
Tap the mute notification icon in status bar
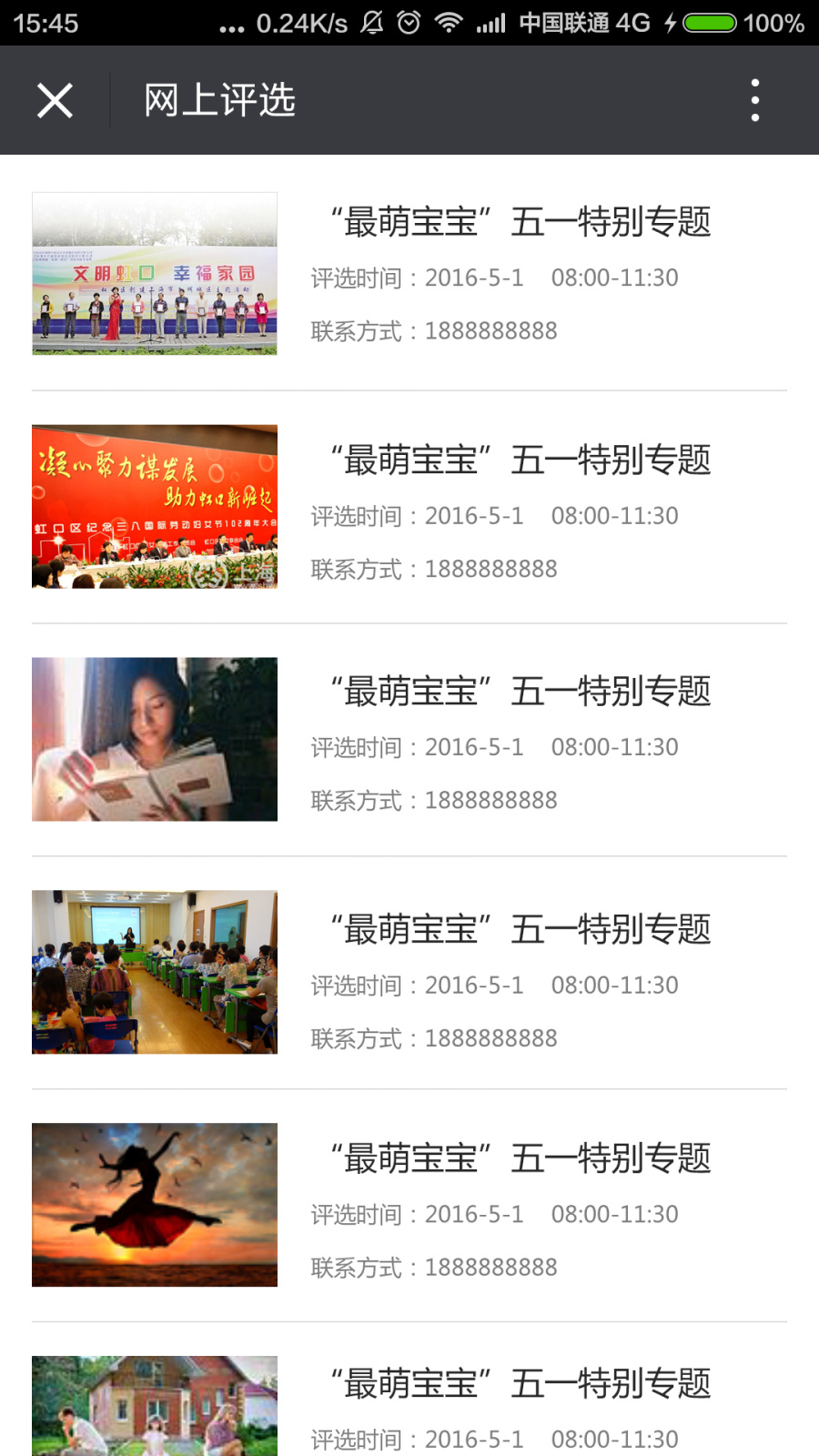click(371, 23)
